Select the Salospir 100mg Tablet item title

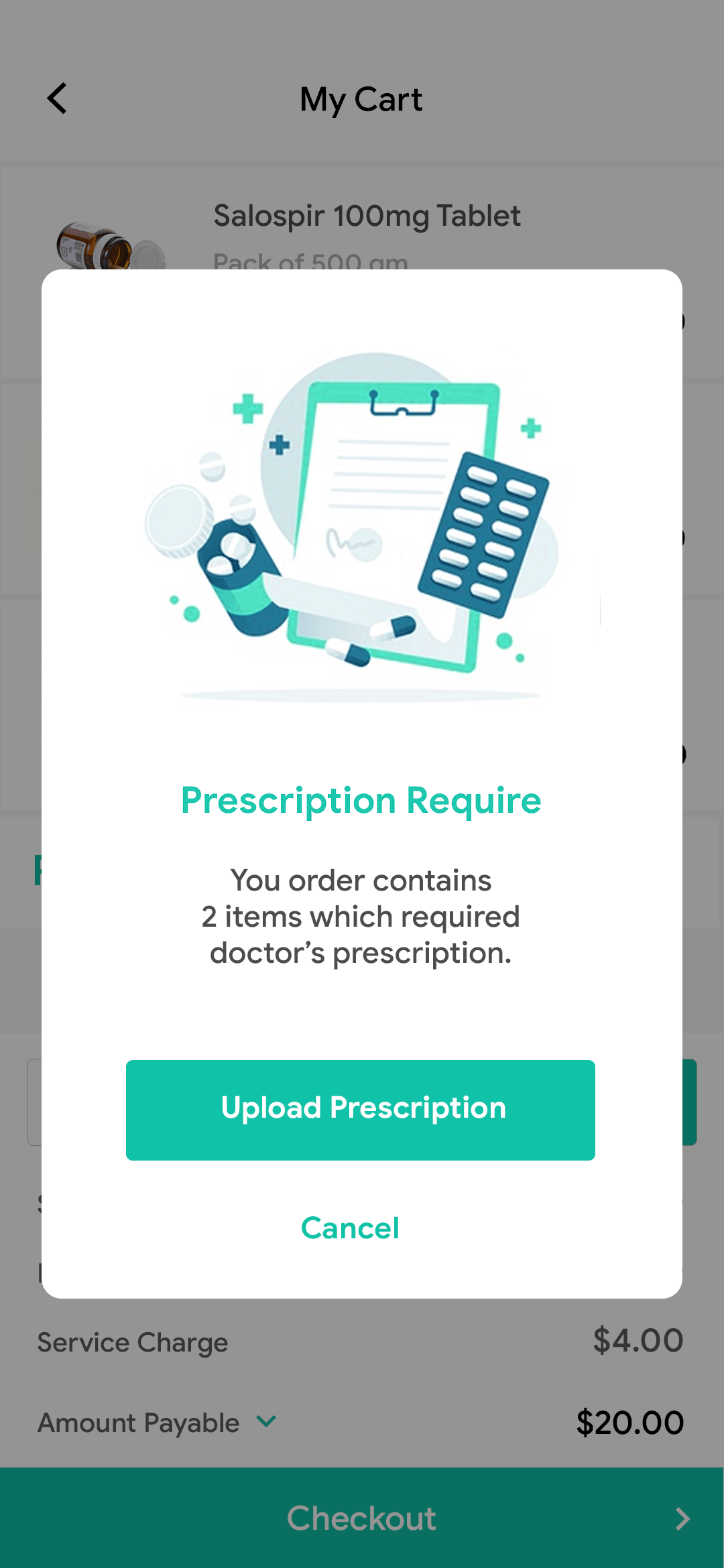pyautogui.click(x=367, y=214)
